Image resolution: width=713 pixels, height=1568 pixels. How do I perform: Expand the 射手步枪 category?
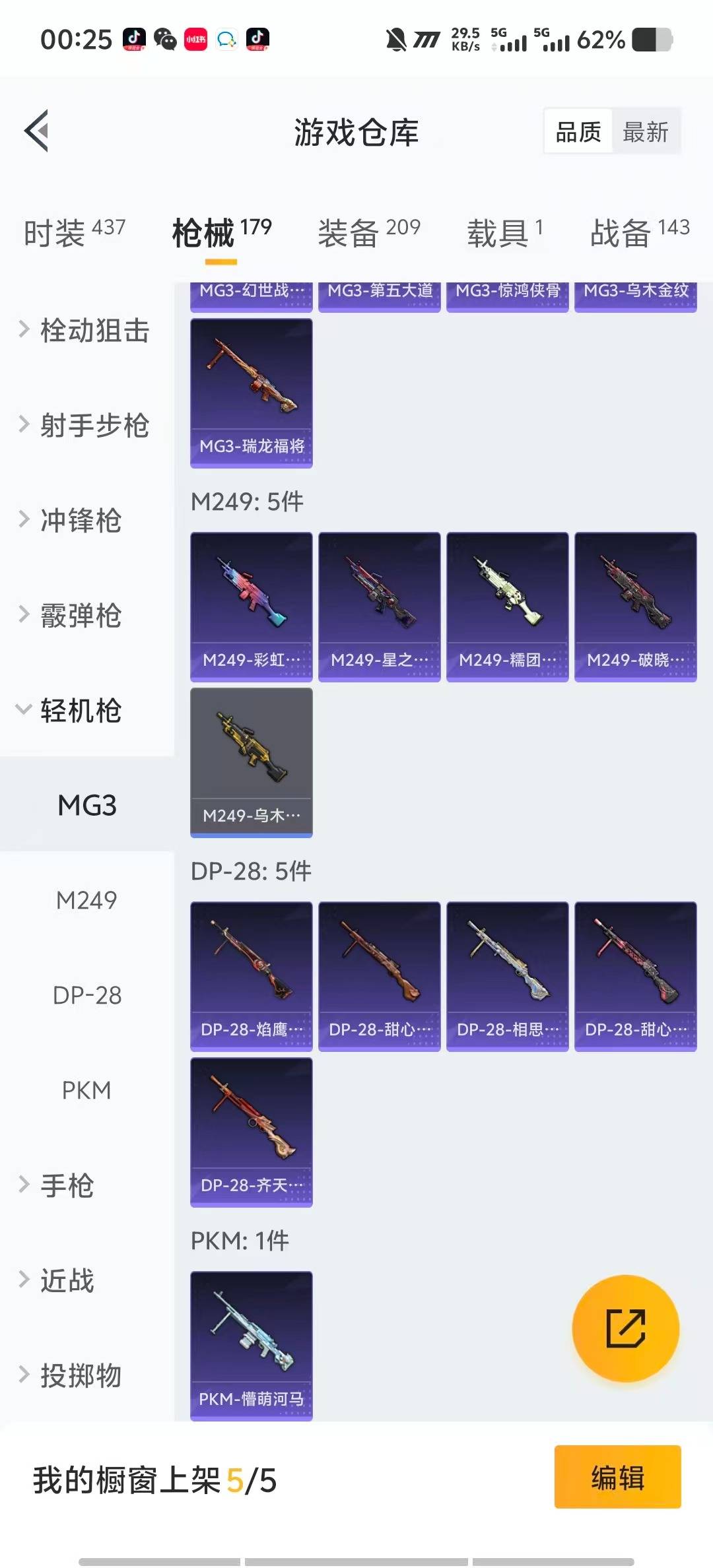[x=86, y=425]
